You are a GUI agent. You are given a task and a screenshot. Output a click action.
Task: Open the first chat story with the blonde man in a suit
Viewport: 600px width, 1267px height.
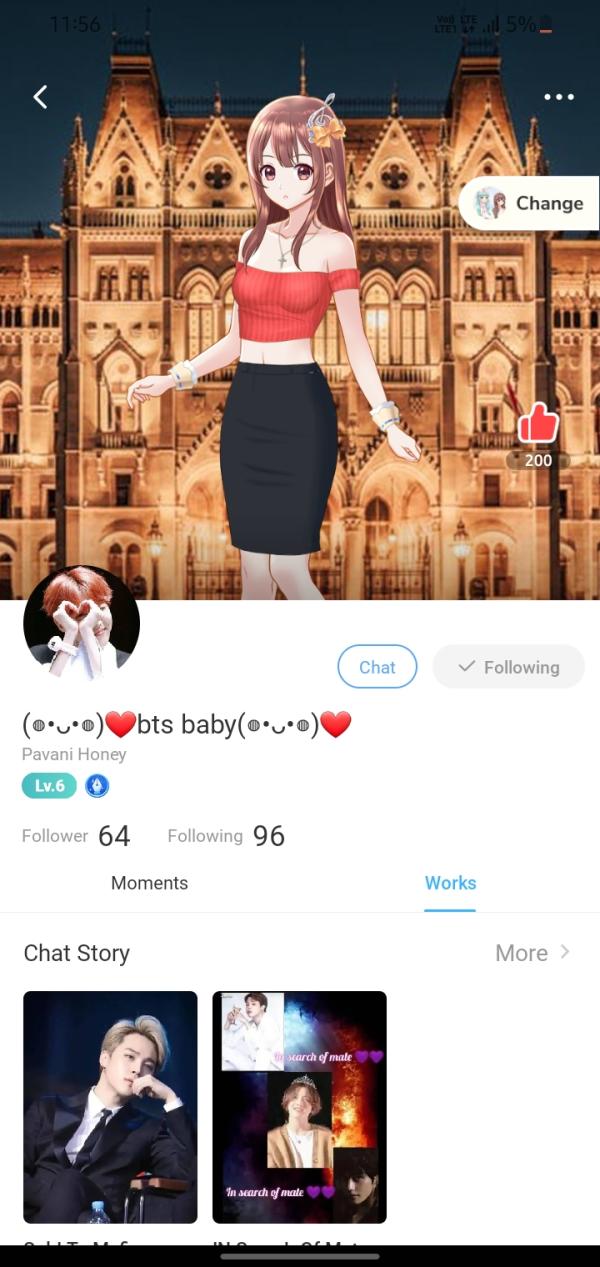tap(110, 1107)
